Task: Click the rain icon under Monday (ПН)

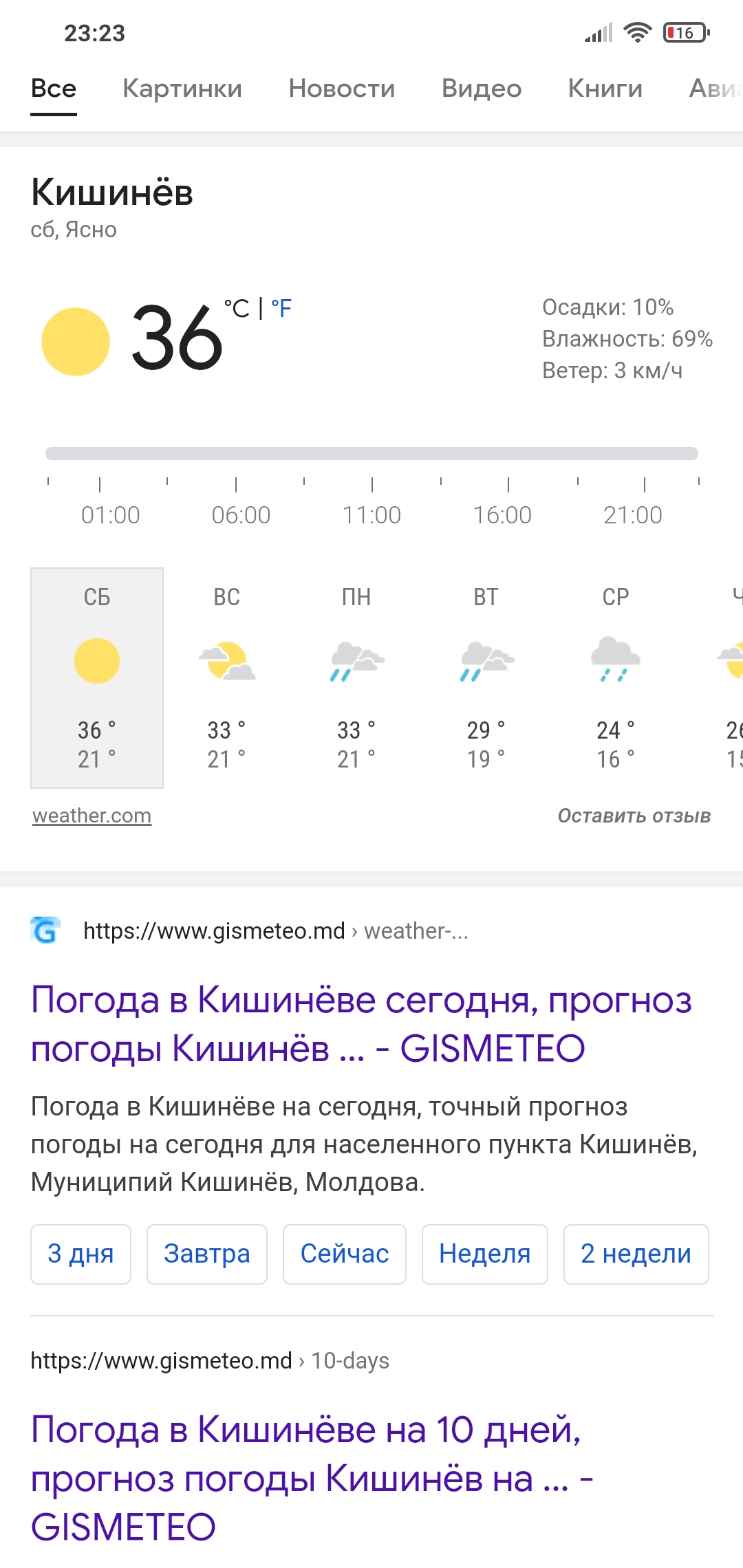Action: 354,660
